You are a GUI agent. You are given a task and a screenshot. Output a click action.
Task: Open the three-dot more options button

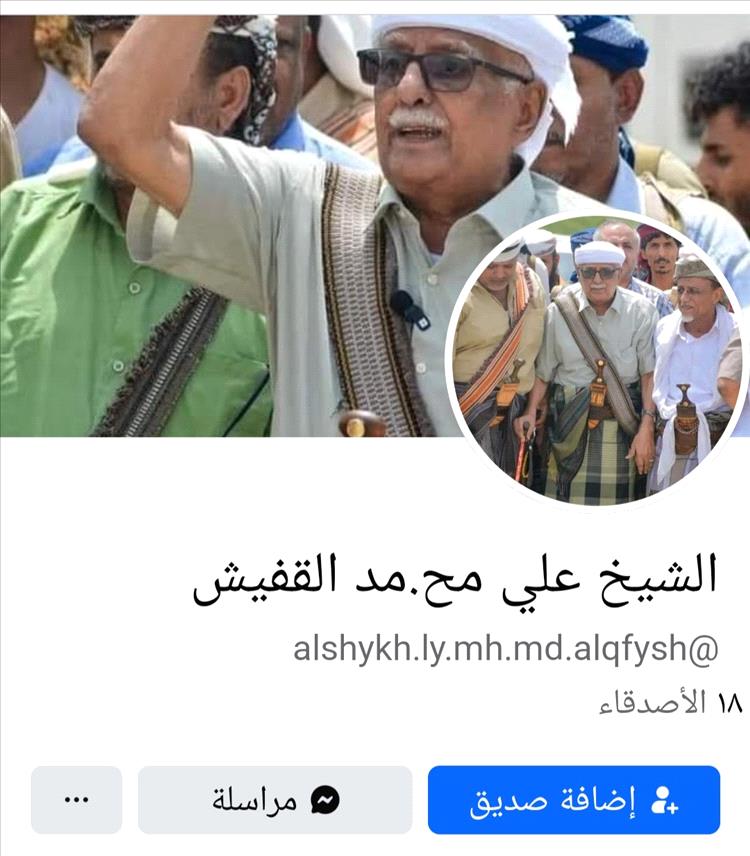point(76,800)
